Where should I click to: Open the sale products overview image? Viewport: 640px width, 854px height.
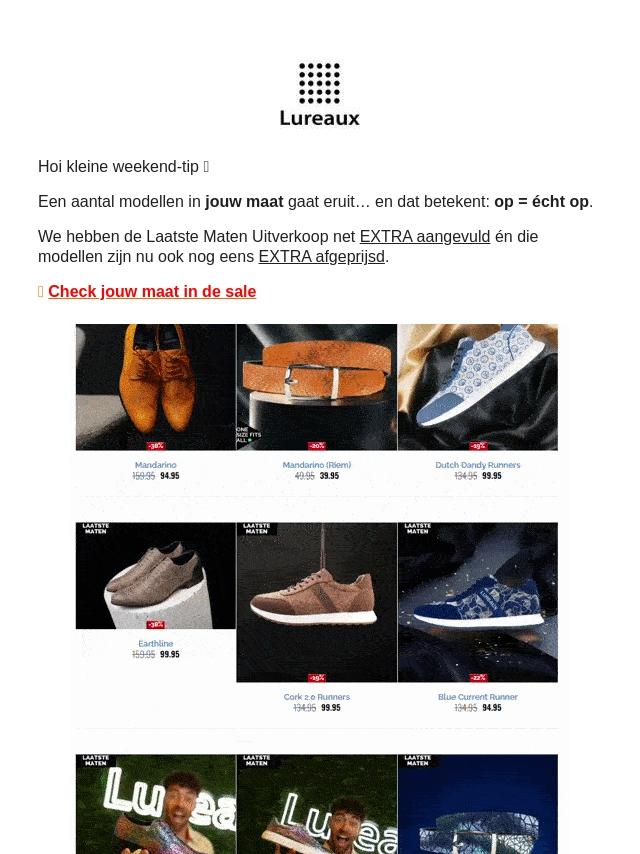pyautogui.click(x=316, y=588)
